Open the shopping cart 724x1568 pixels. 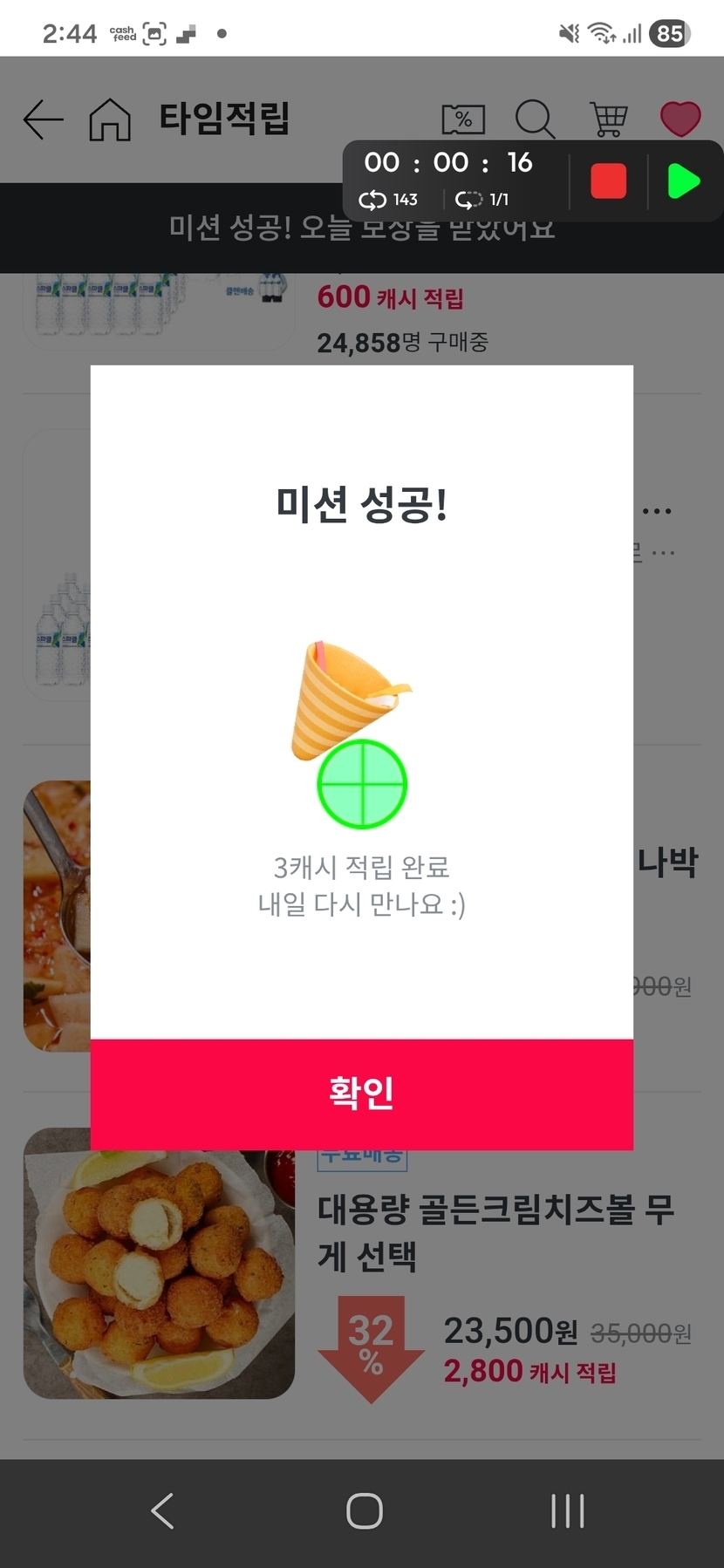(x=608, y=119)
